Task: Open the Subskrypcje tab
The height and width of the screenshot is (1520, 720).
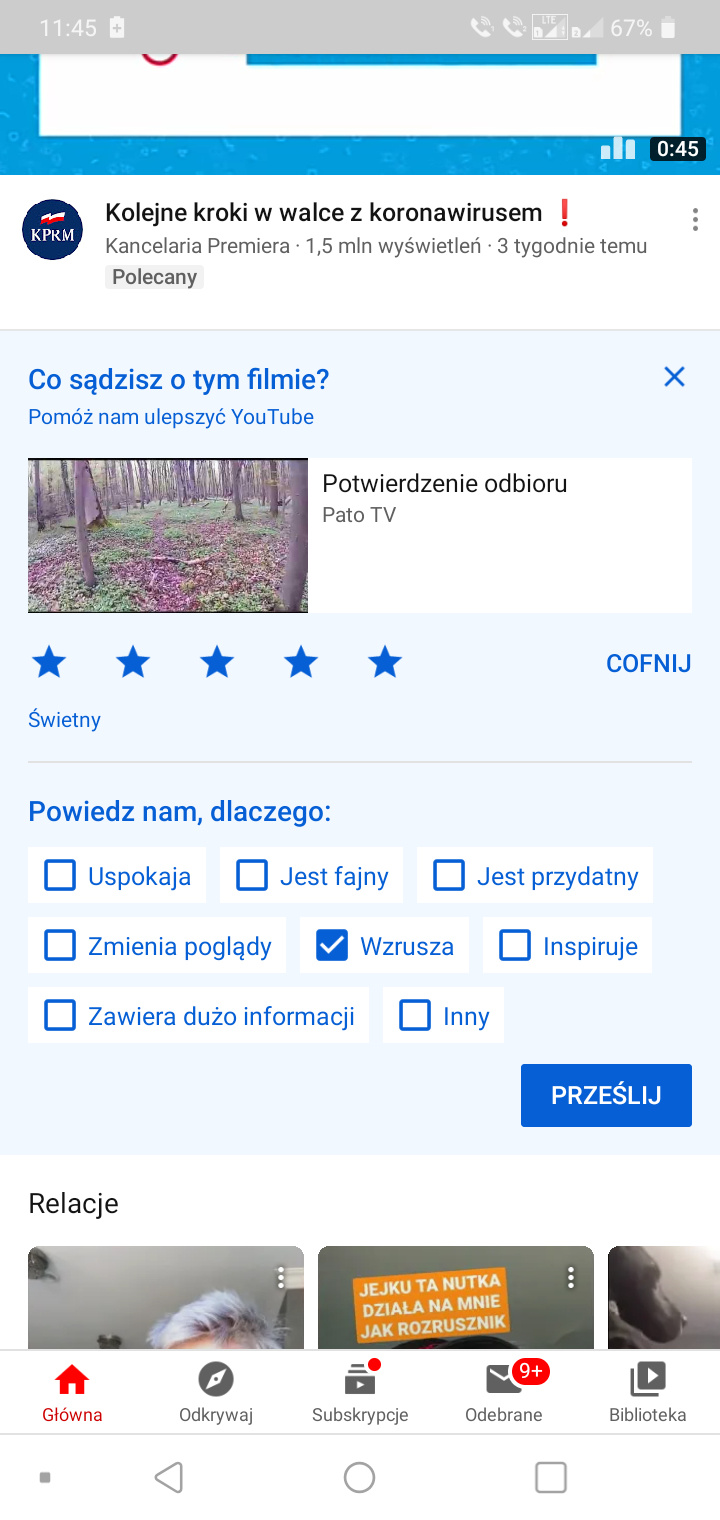Action: click(x=360, y=1392)
